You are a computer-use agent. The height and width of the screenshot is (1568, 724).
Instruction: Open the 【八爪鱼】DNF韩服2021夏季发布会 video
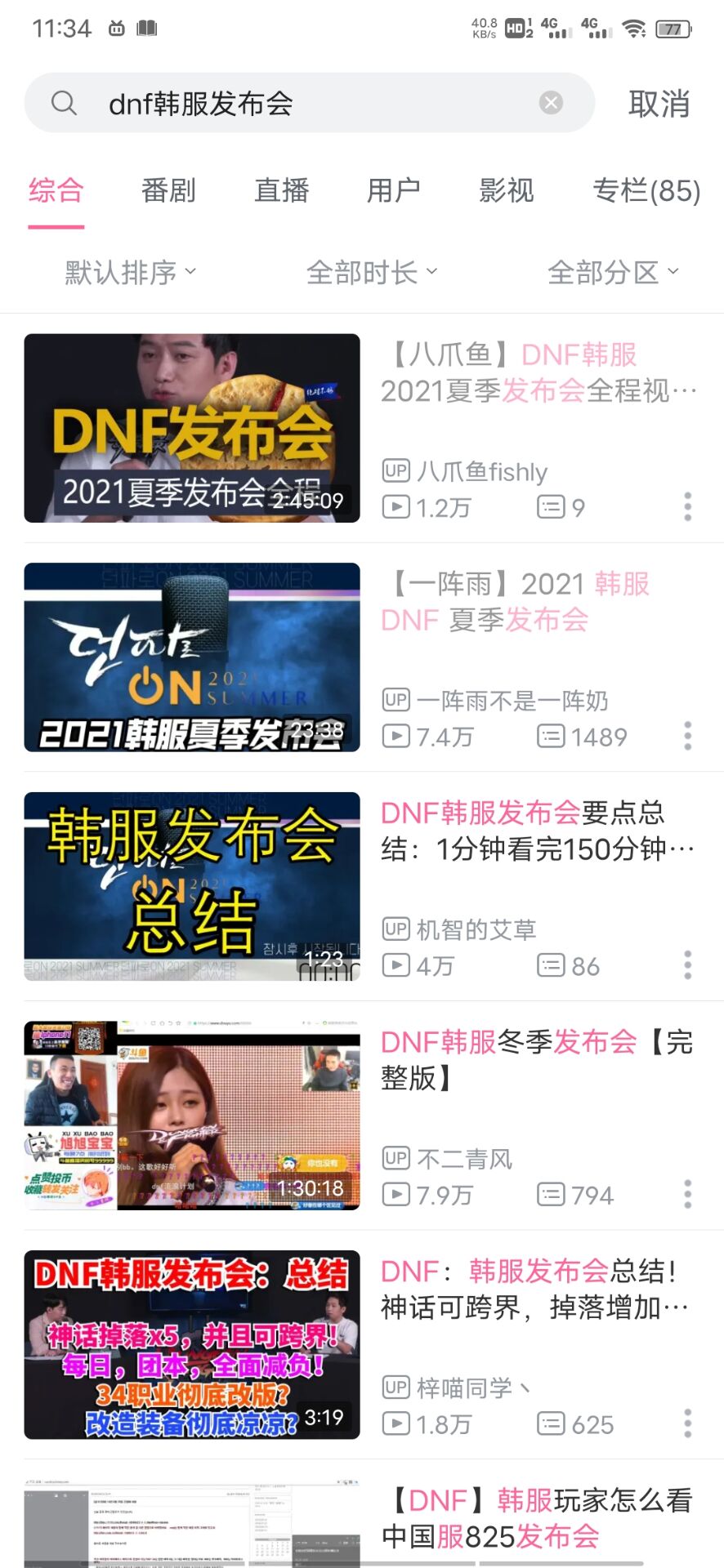tap(192, 428)
